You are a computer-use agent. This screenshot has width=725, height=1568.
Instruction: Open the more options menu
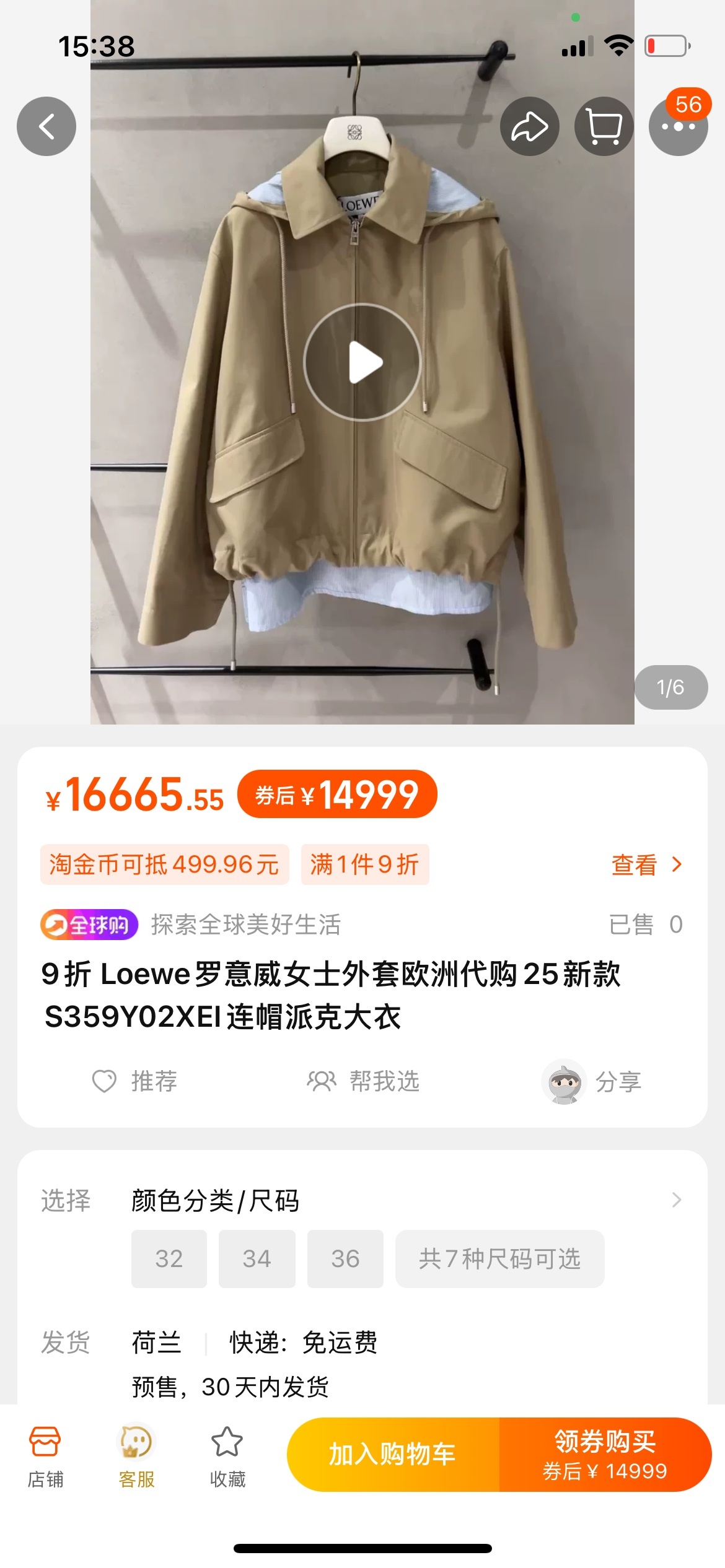(x=678, y=126)
